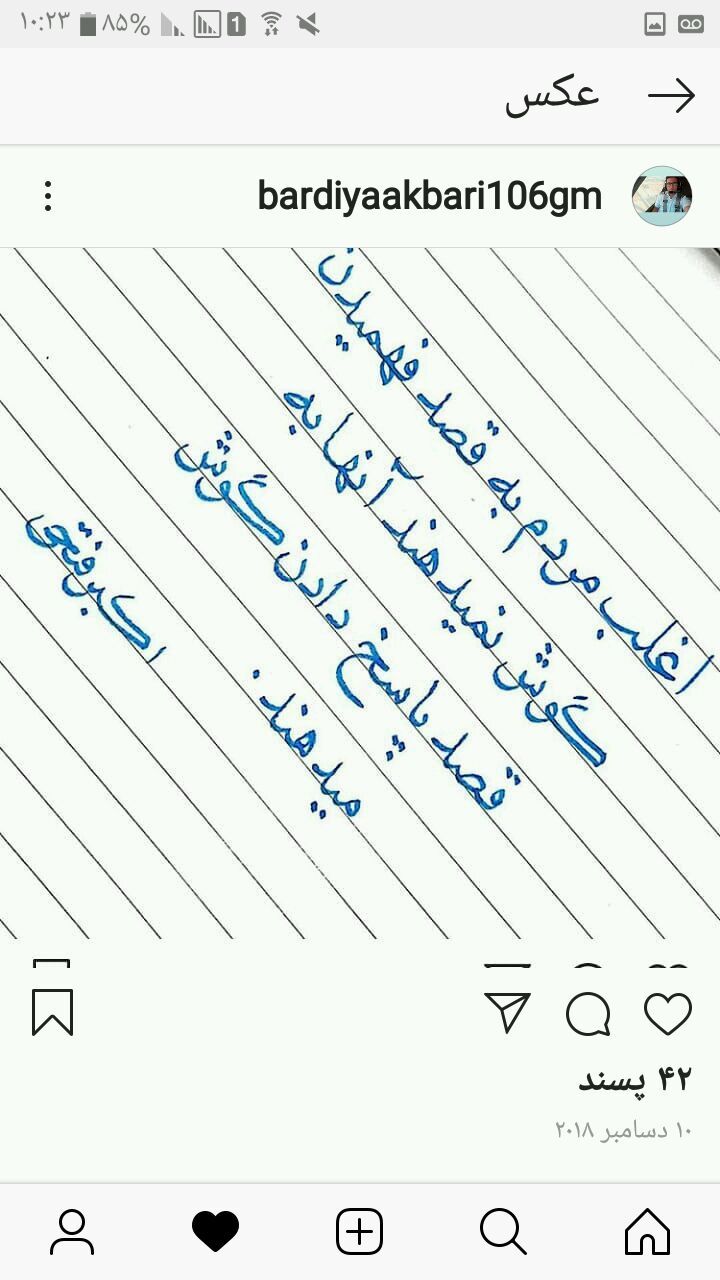Image resolution: width=720 pixels, height=1280 pixels.
Task: Open the post's three-dot options menu
Action: click(x=47, y=196)
